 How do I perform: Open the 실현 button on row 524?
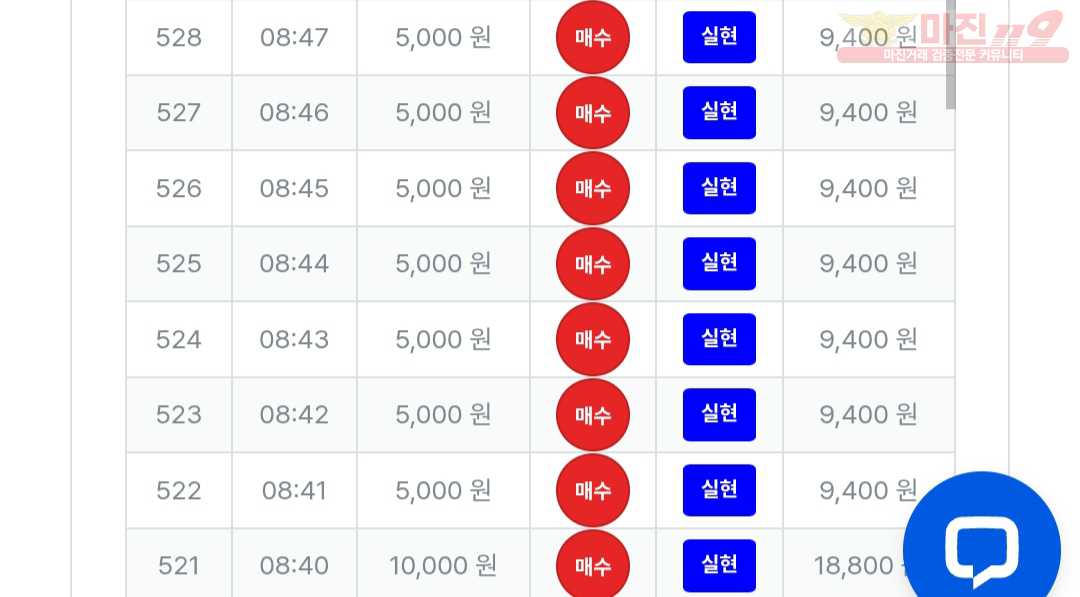click(719, 339)
